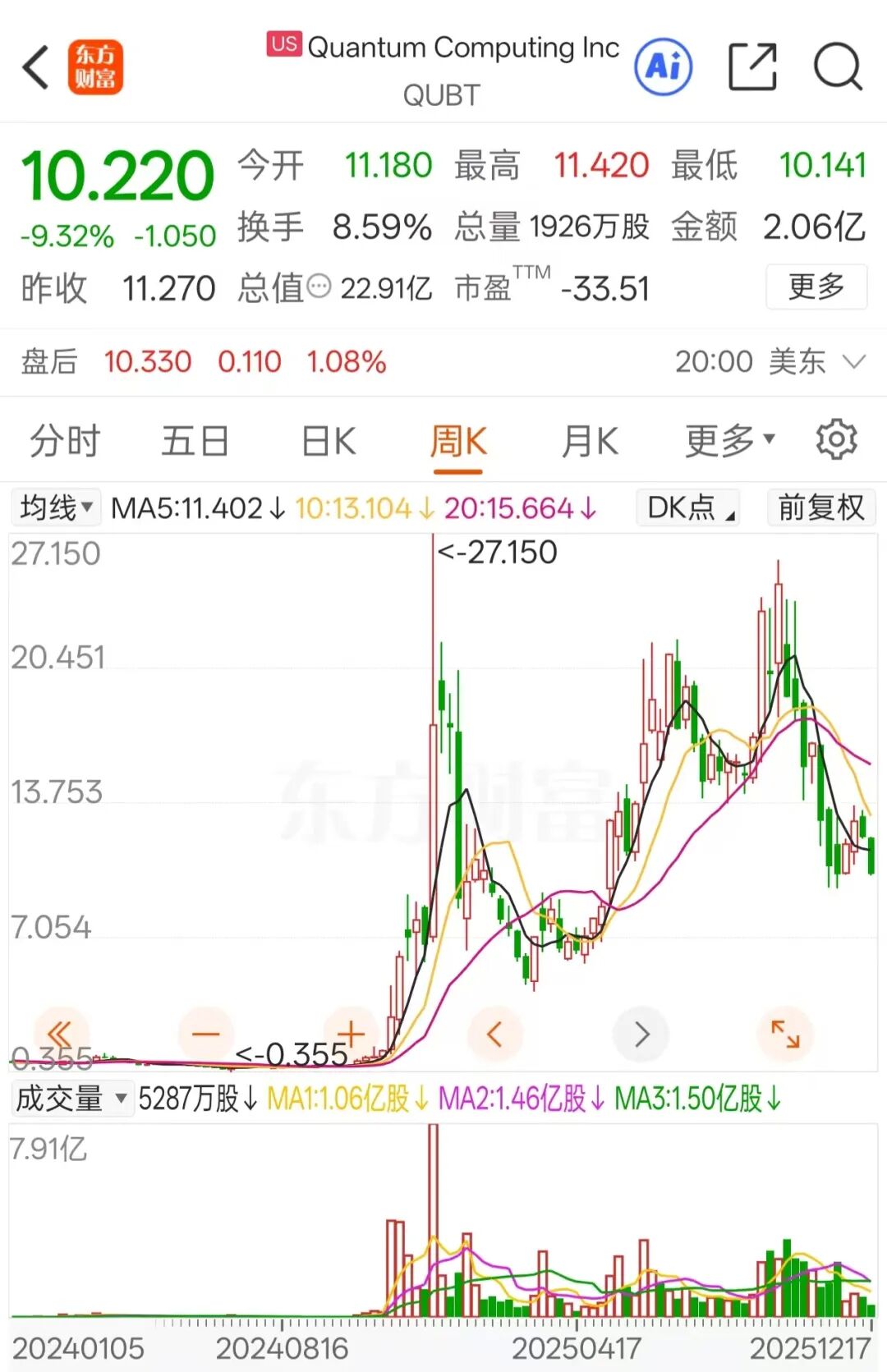Open chart settings gear icon
This screenshot has width=887, height=1372.
tap(836, 440)
